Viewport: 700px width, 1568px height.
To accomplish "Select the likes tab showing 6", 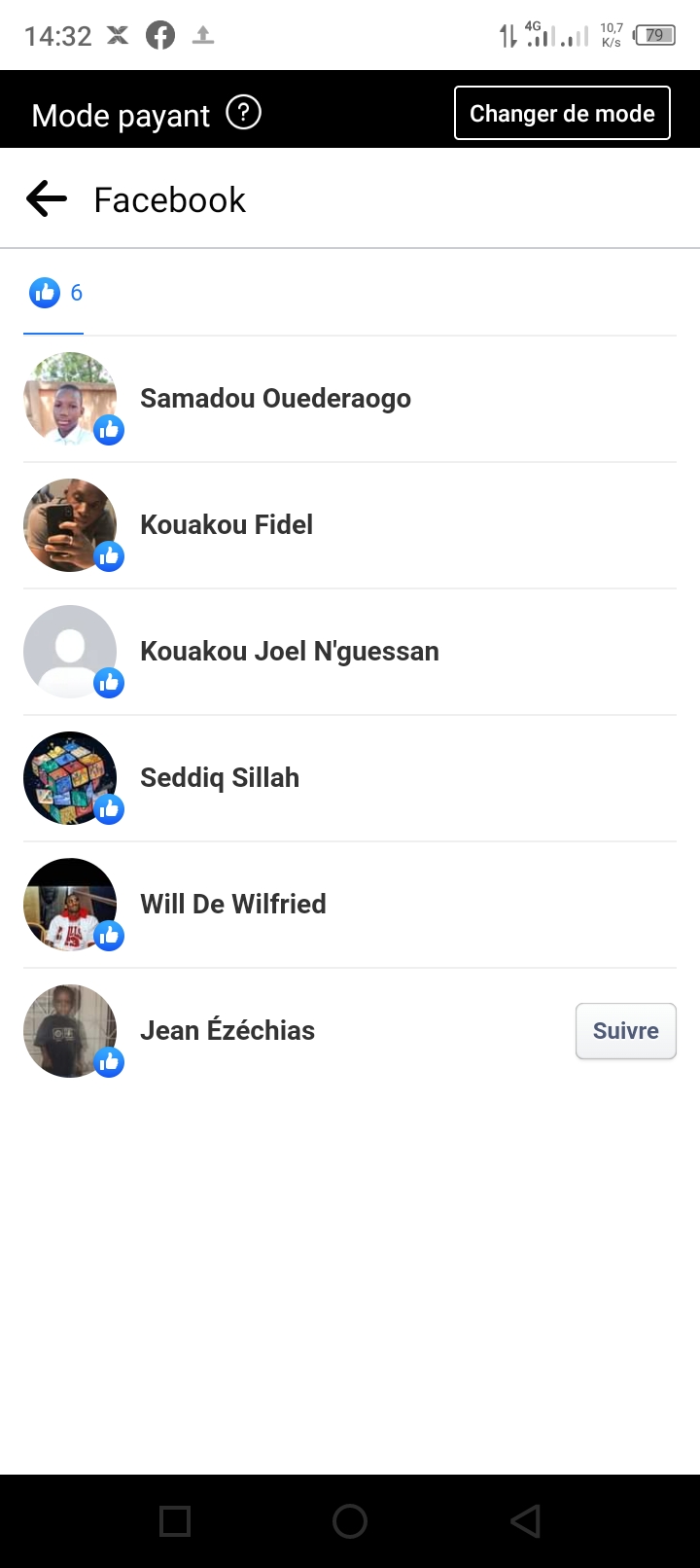I will point(54,293).
